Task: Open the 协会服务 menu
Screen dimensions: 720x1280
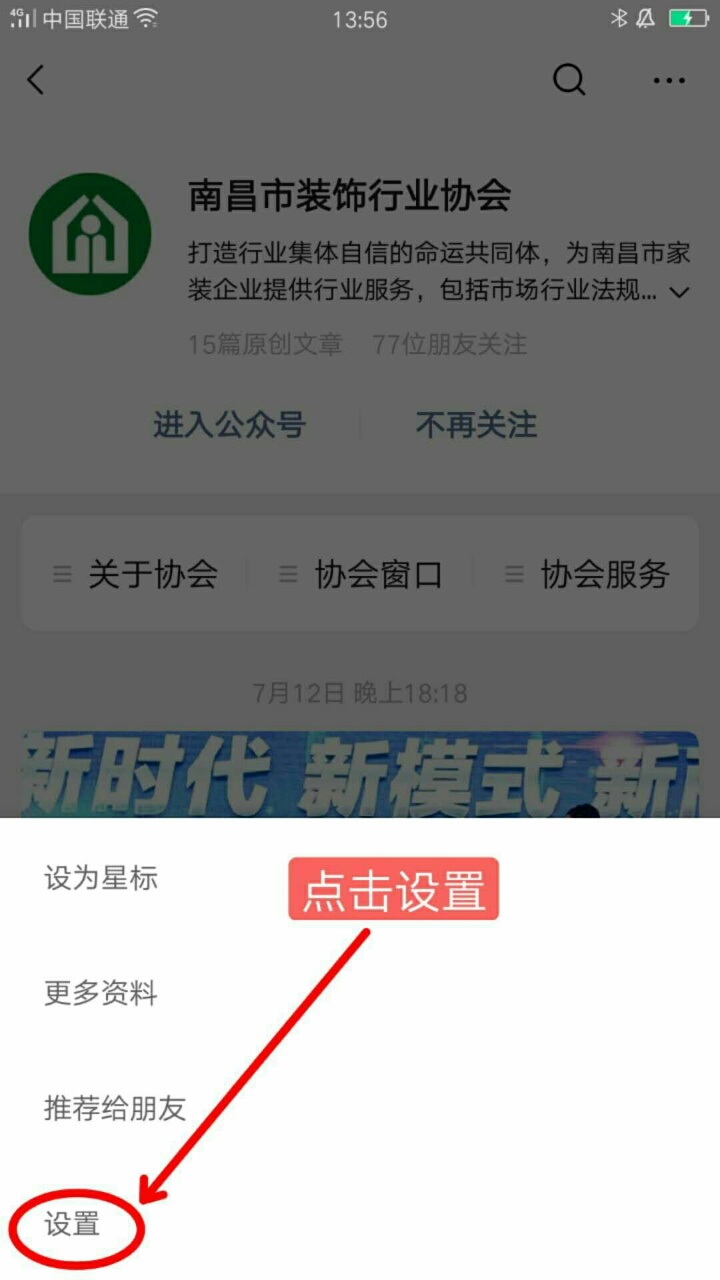Action: click(587, 574)
